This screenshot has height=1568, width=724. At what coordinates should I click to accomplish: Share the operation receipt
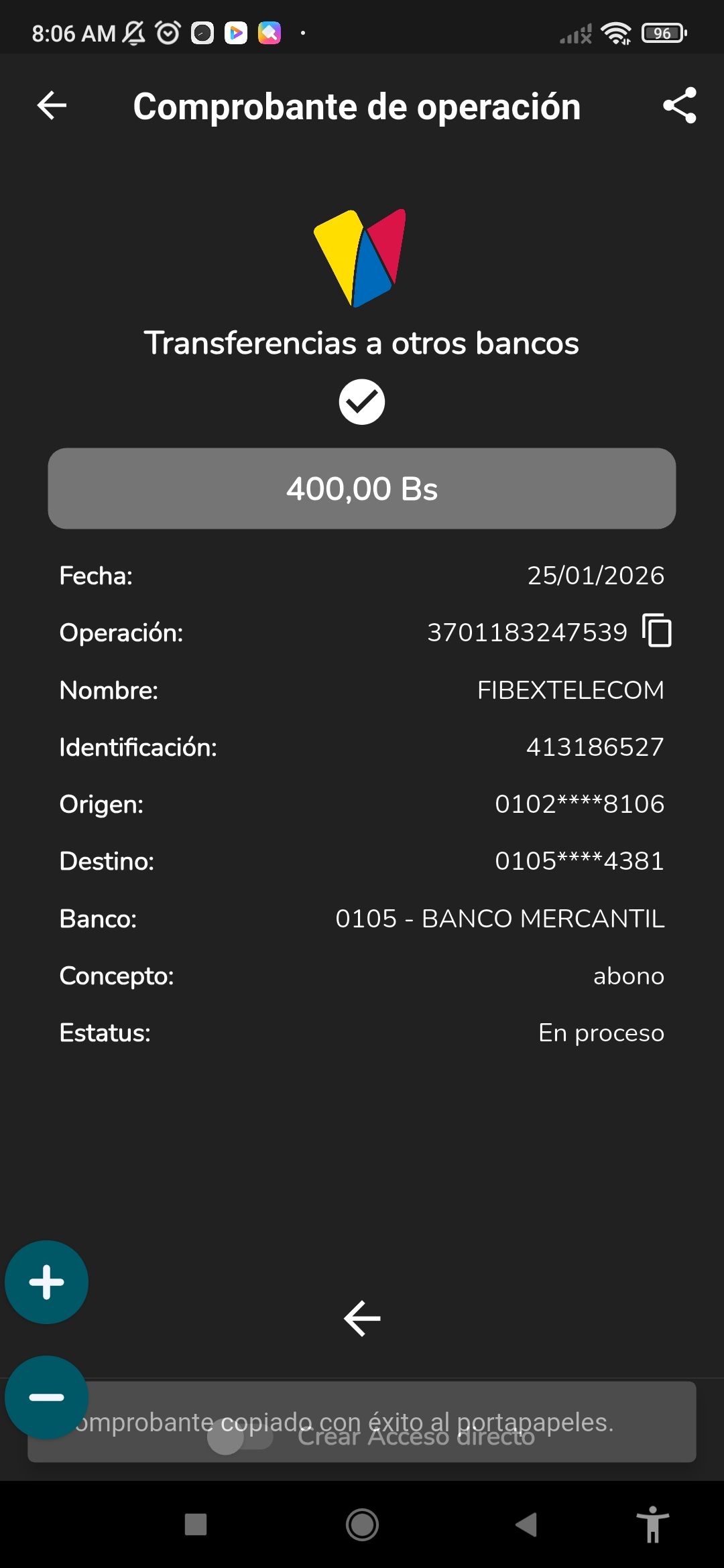(679, 105)
